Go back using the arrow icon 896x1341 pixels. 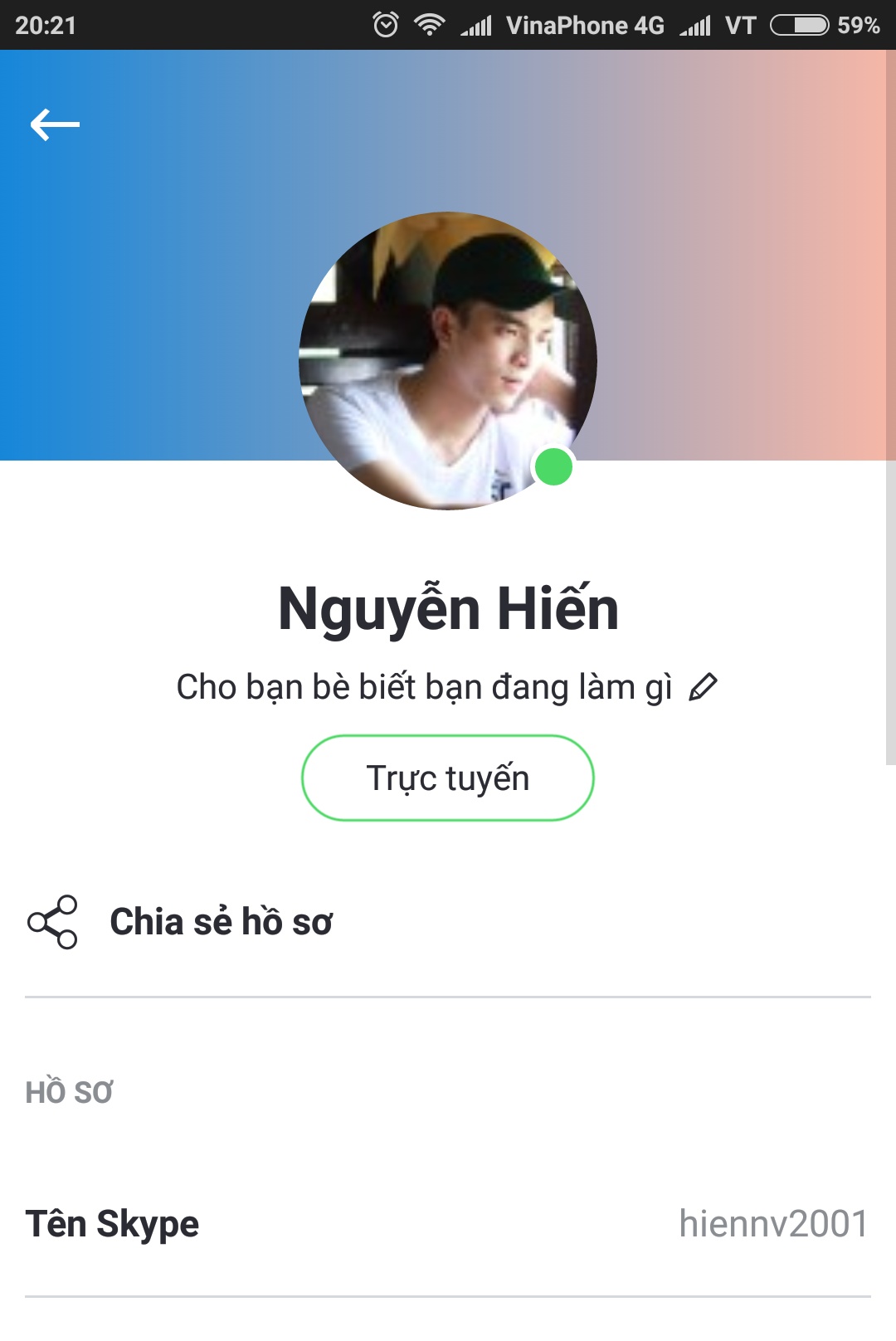[55, 124]
